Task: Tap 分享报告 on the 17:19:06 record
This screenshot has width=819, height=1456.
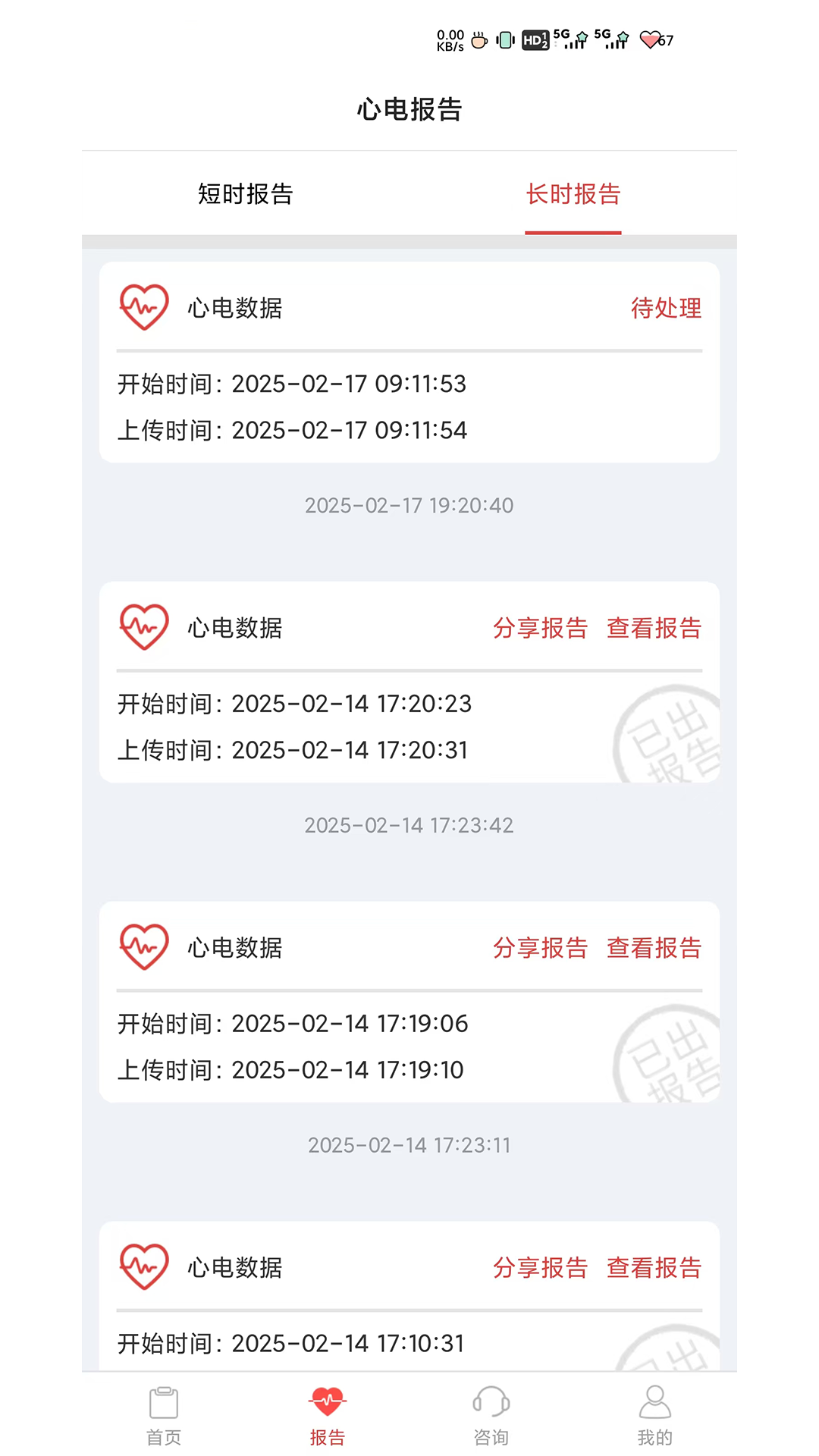Action: point(541,947)
